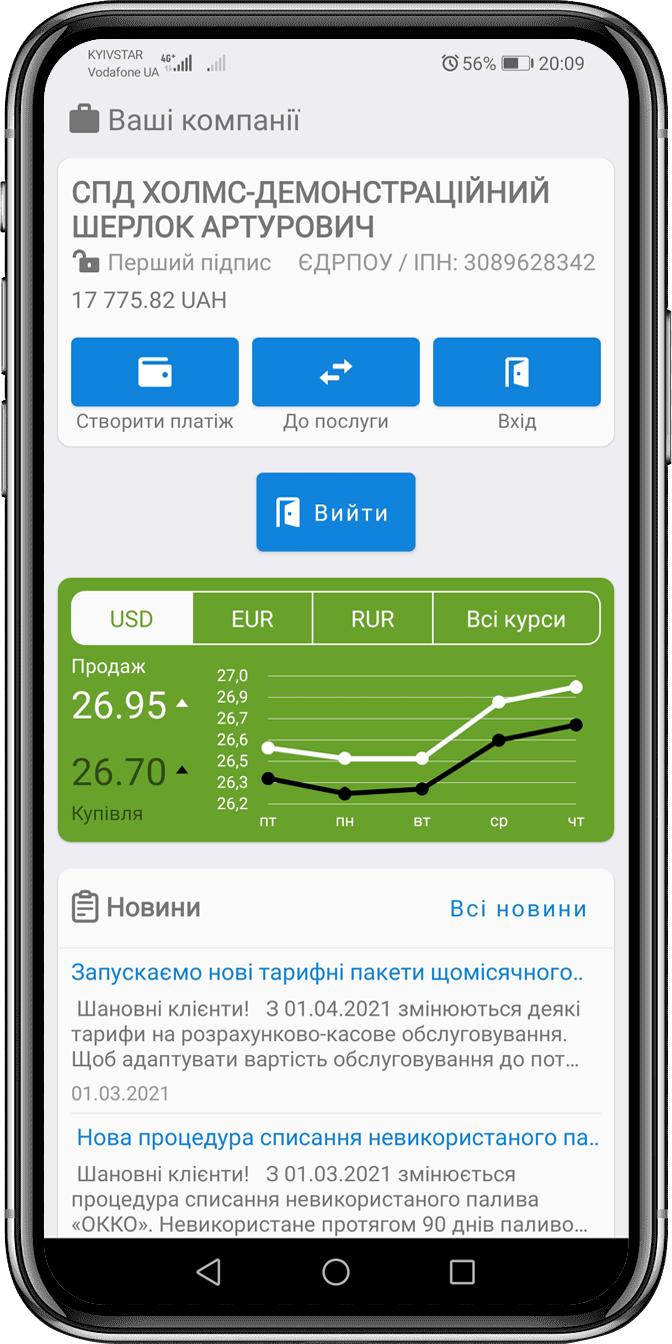Tap the Створити платіж button
The height and width of the screenshot is (1344, 672).
[x=155, y=372]
